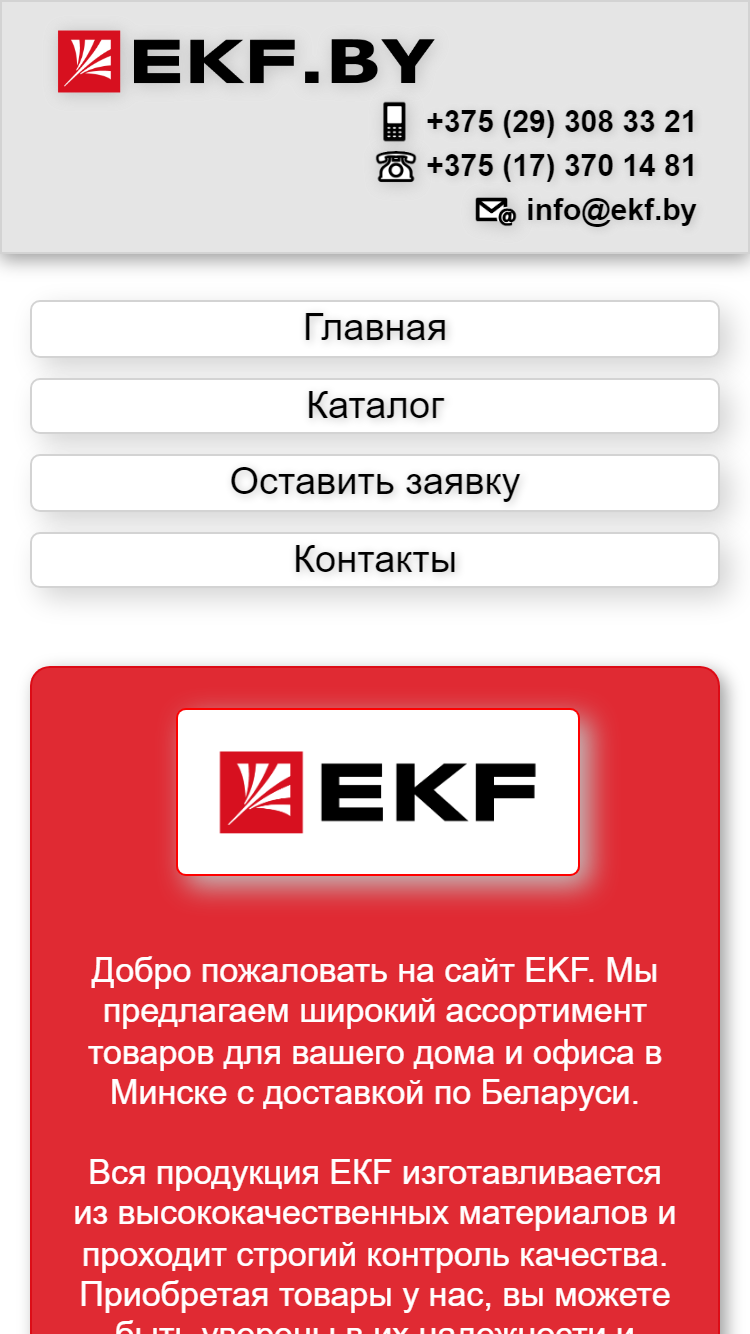Go to the Каталог page

[375, 406]
